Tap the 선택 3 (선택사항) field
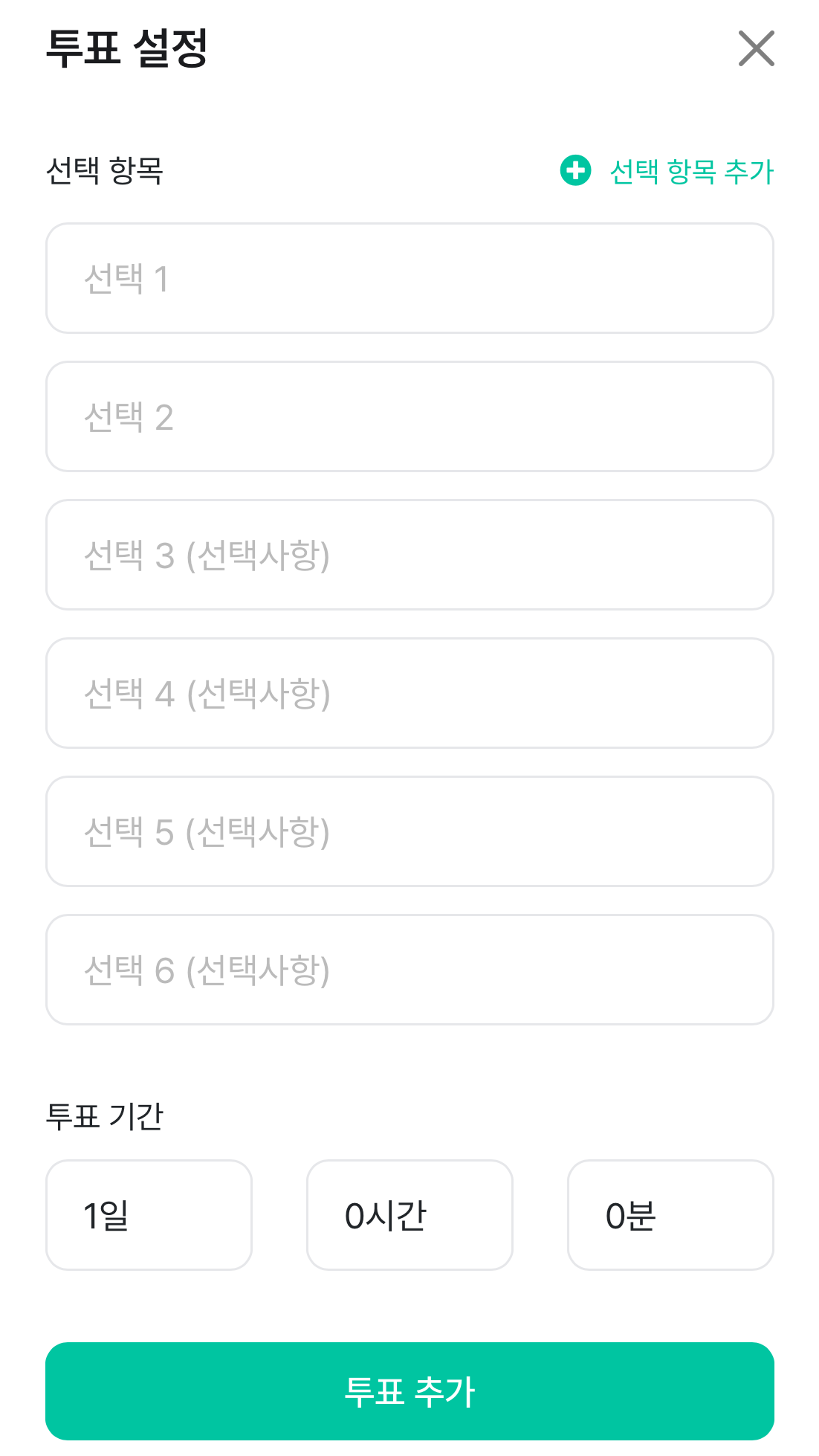This screenshot has height=1456, width=819. tap(409, 555)
